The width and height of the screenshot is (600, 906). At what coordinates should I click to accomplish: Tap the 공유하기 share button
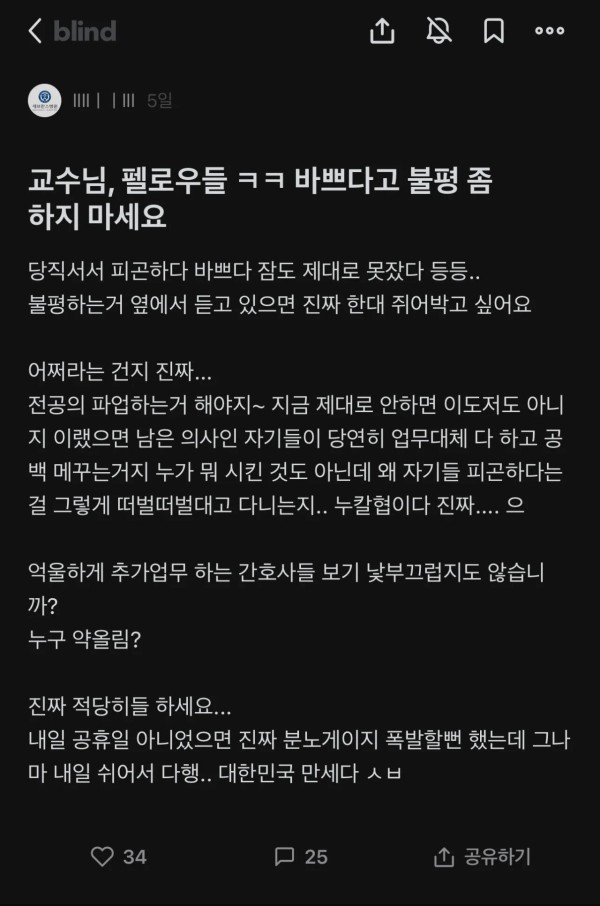click(x=482, y=857)
